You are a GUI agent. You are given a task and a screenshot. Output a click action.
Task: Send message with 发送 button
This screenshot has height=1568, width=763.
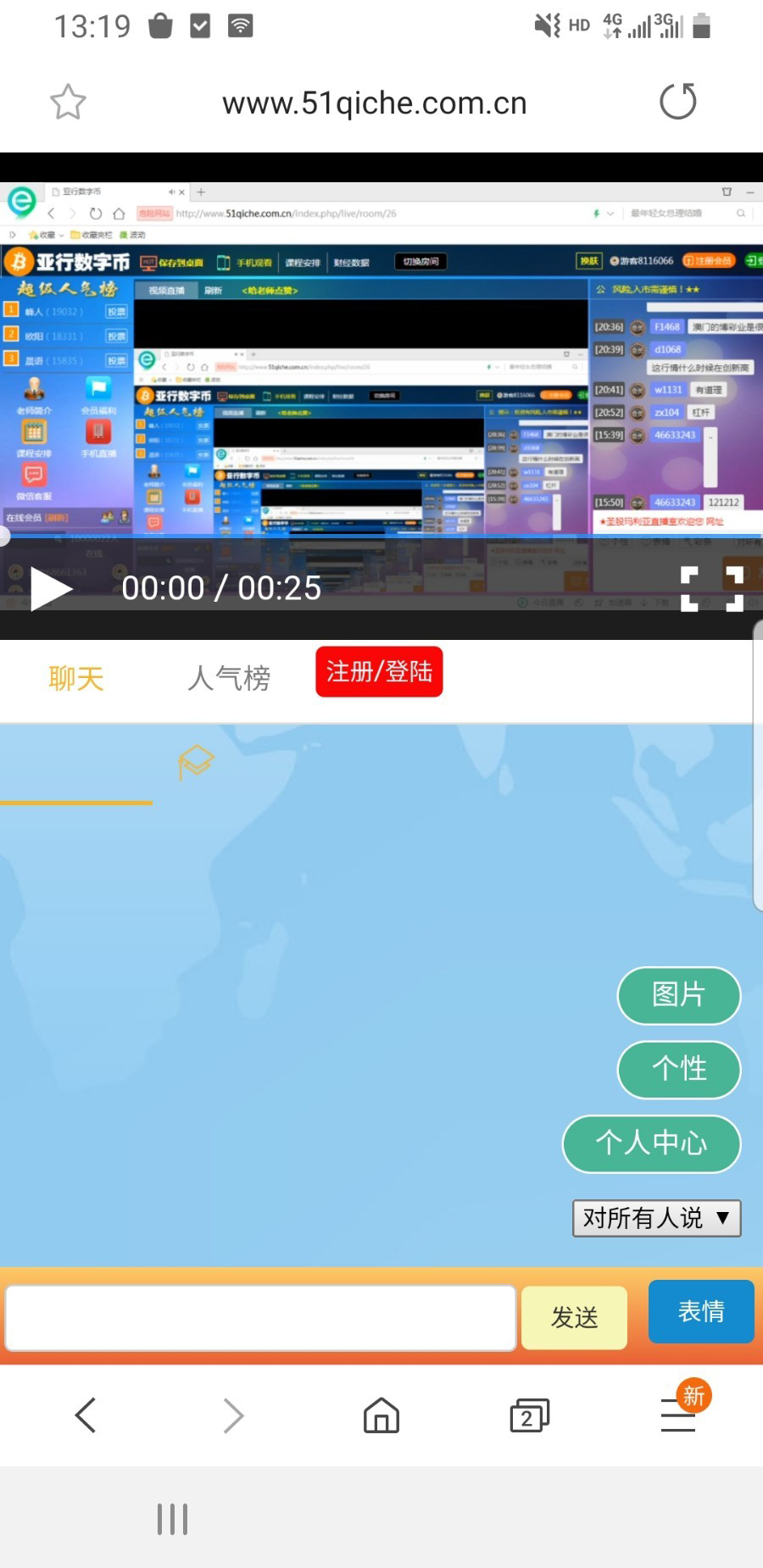point(574,1317)
